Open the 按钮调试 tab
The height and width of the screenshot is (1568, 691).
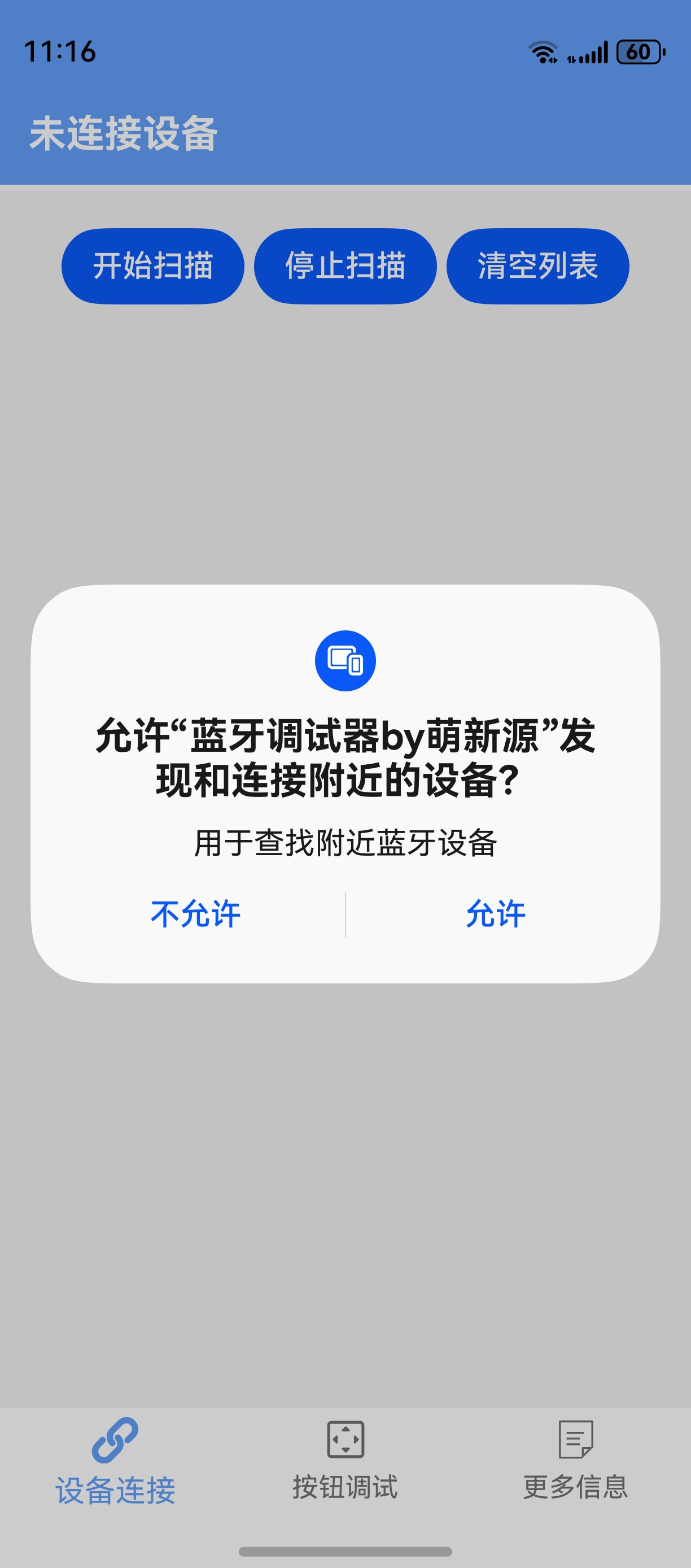click(x=345, y=1461)
